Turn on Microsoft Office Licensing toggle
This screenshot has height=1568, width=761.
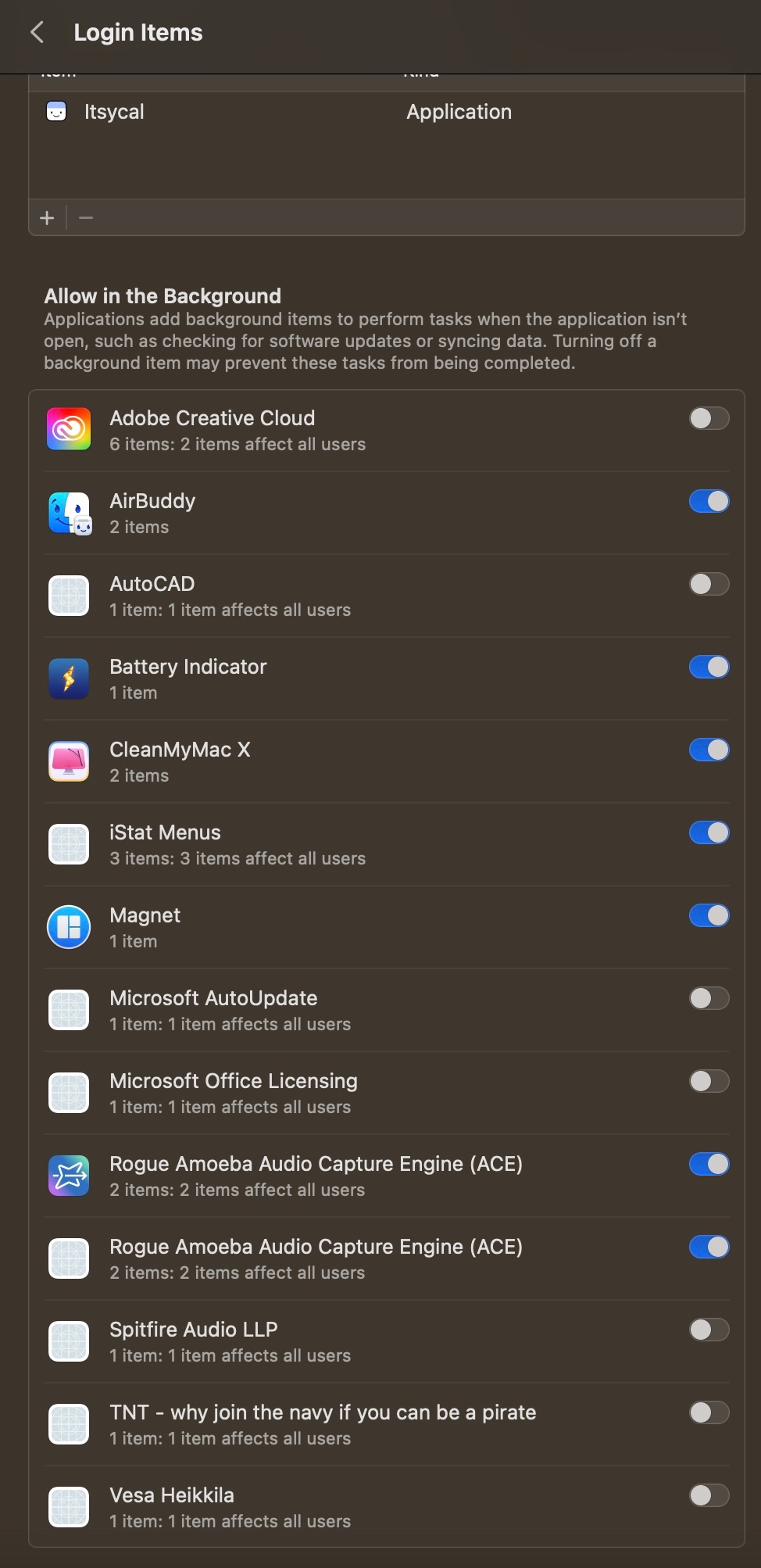[709, 1081]
